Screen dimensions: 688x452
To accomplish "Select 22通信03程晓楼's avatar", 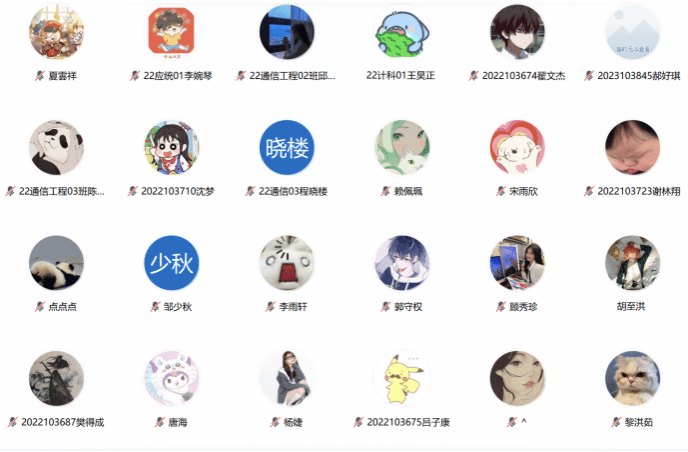I will [x=286, y=148].
